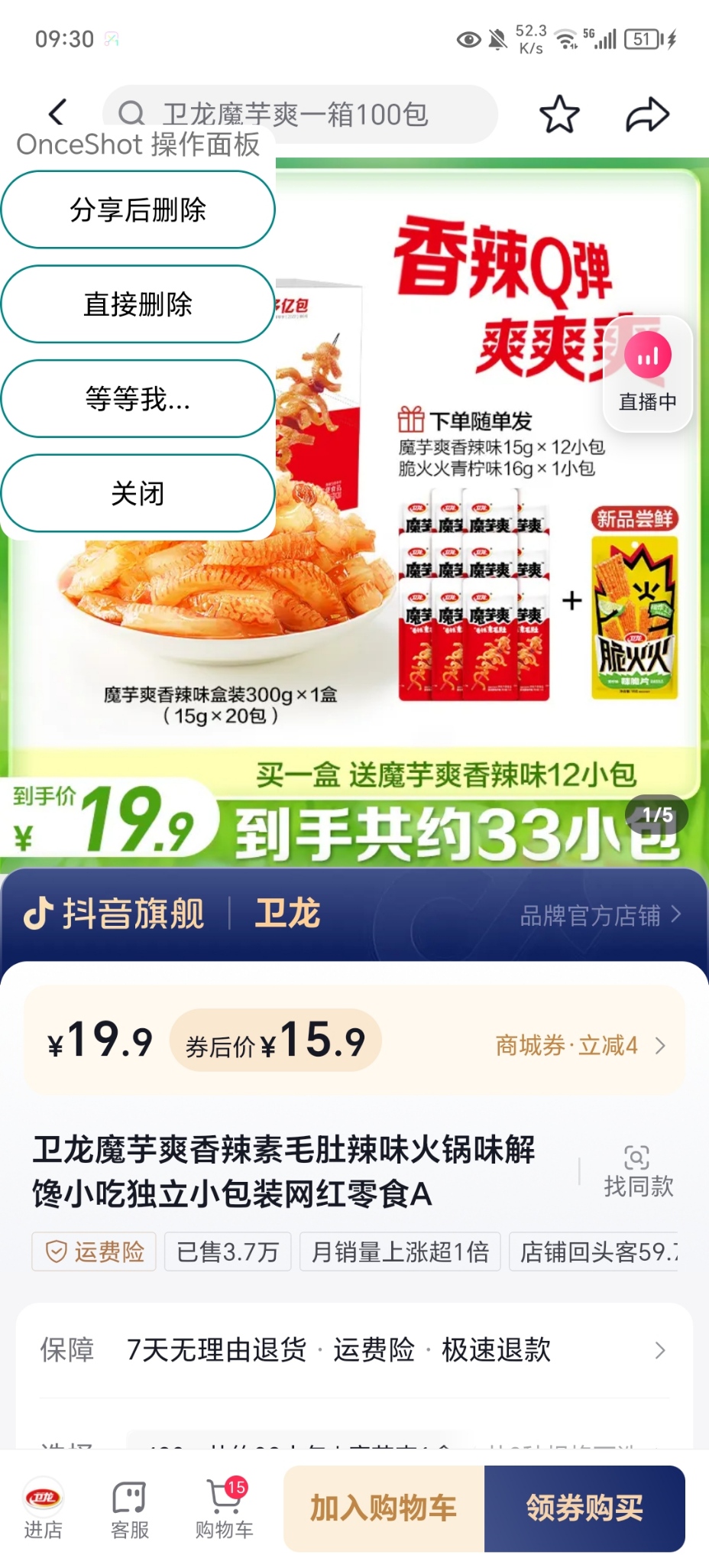Tap the 运费险 shipping insurance tag
709x1568 pixels.
(94, 1251)
